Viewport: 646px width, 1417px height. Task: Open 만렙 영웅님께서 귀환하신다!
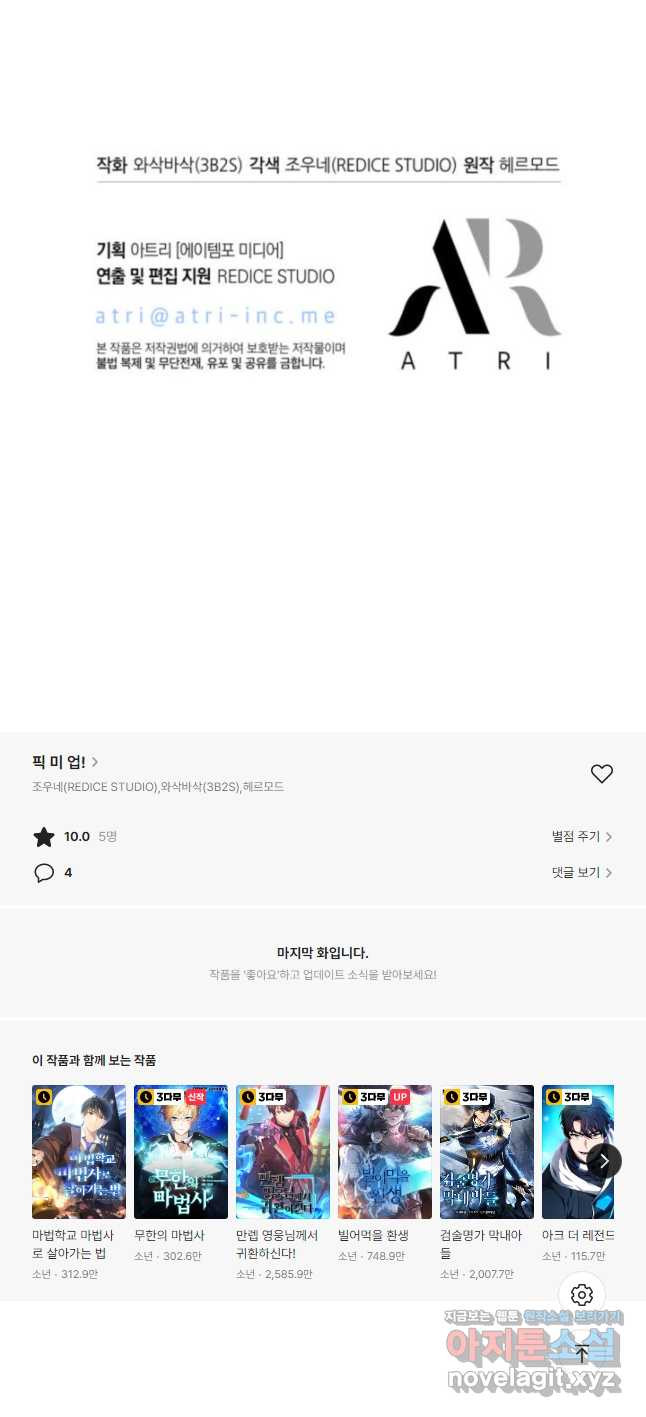coord(283,1152)
